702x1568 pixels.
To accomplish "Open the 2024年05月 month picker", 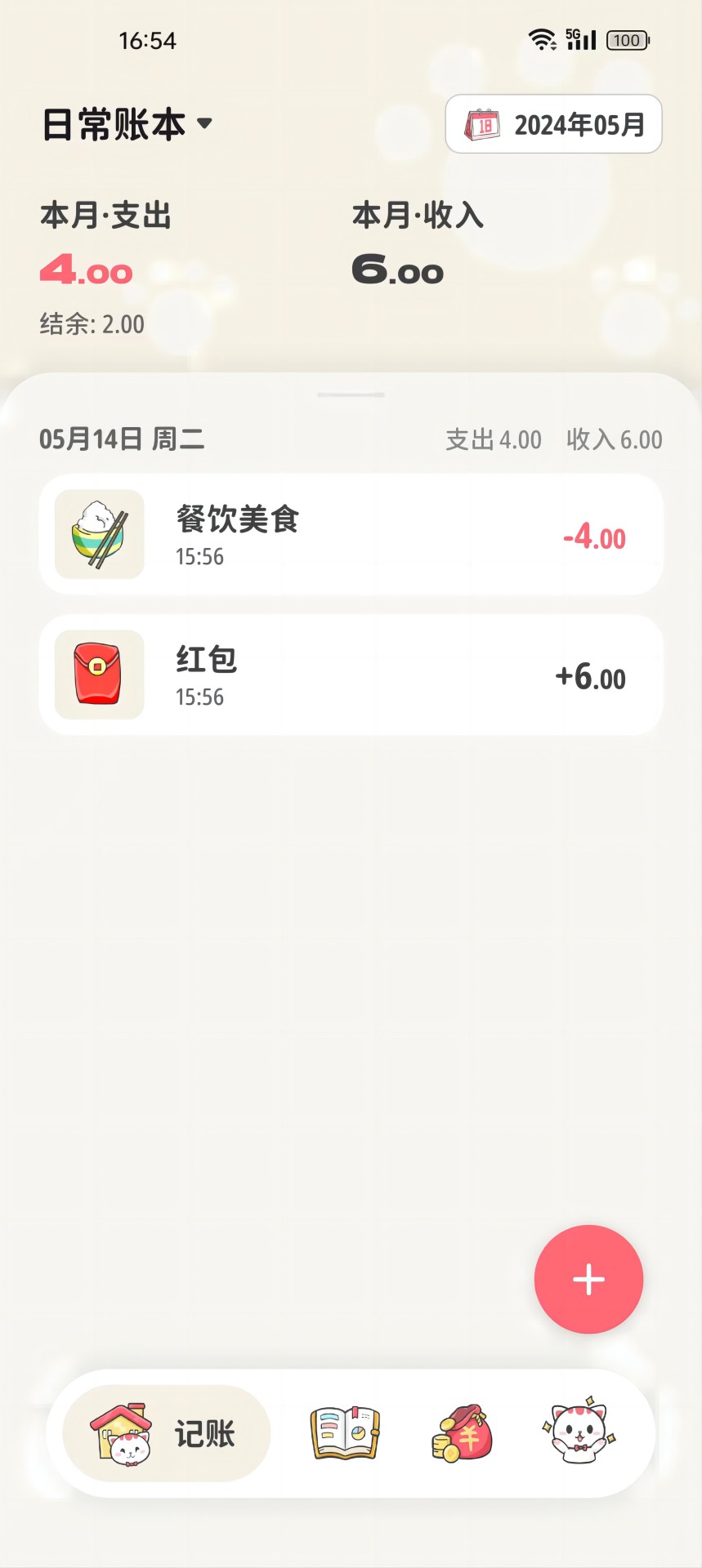I will pyautogui.click(x=553, y=124).
